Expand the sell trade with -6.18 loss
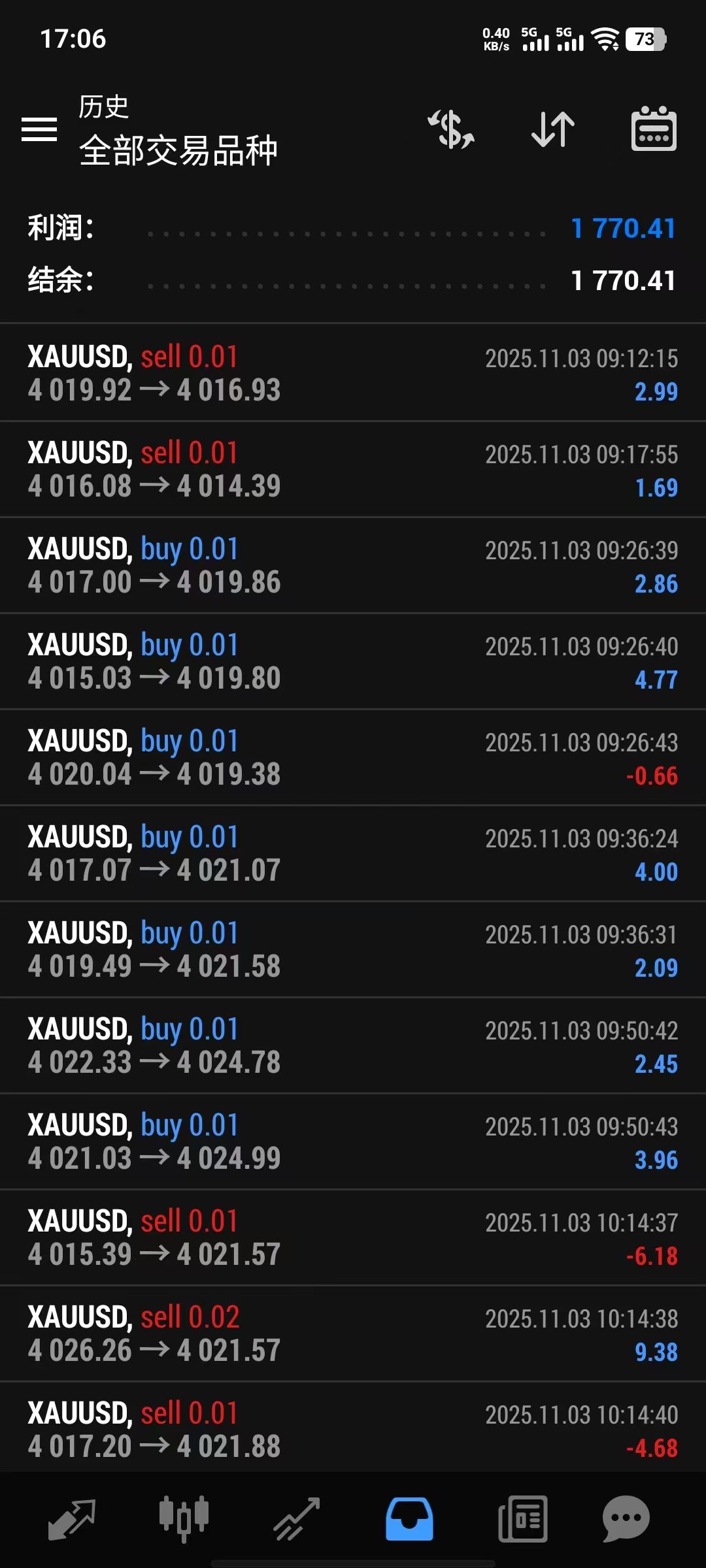 click(353, 1237)
